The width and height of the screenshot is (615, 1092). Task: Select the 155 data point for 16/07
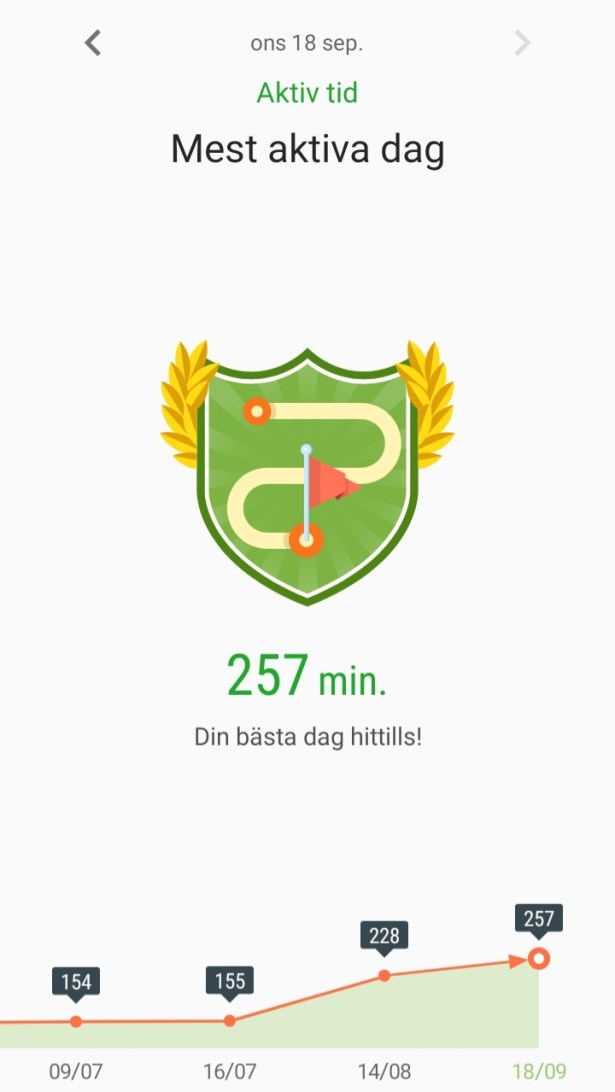[x=230, y=1020]
